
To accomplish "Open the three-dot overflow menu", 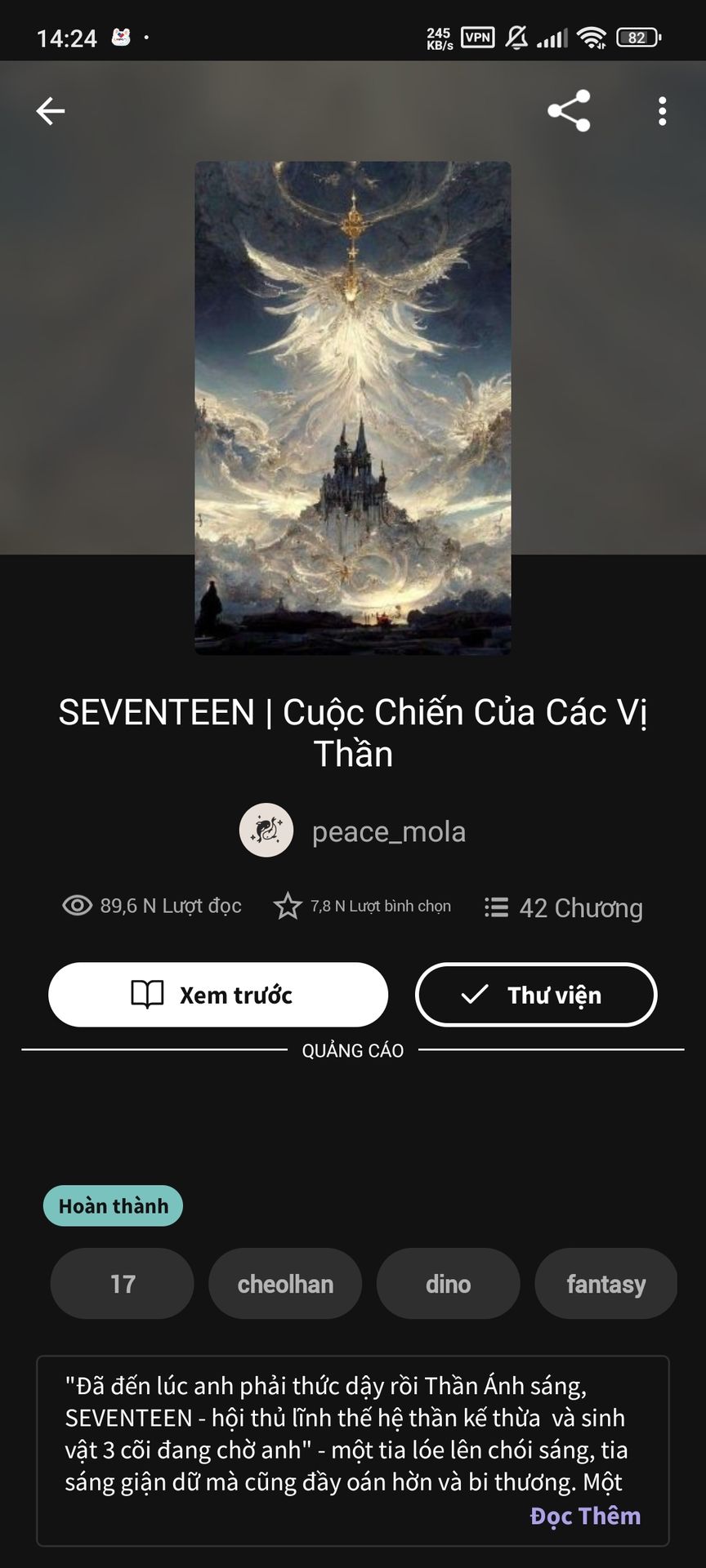I will tap(662, 111).
